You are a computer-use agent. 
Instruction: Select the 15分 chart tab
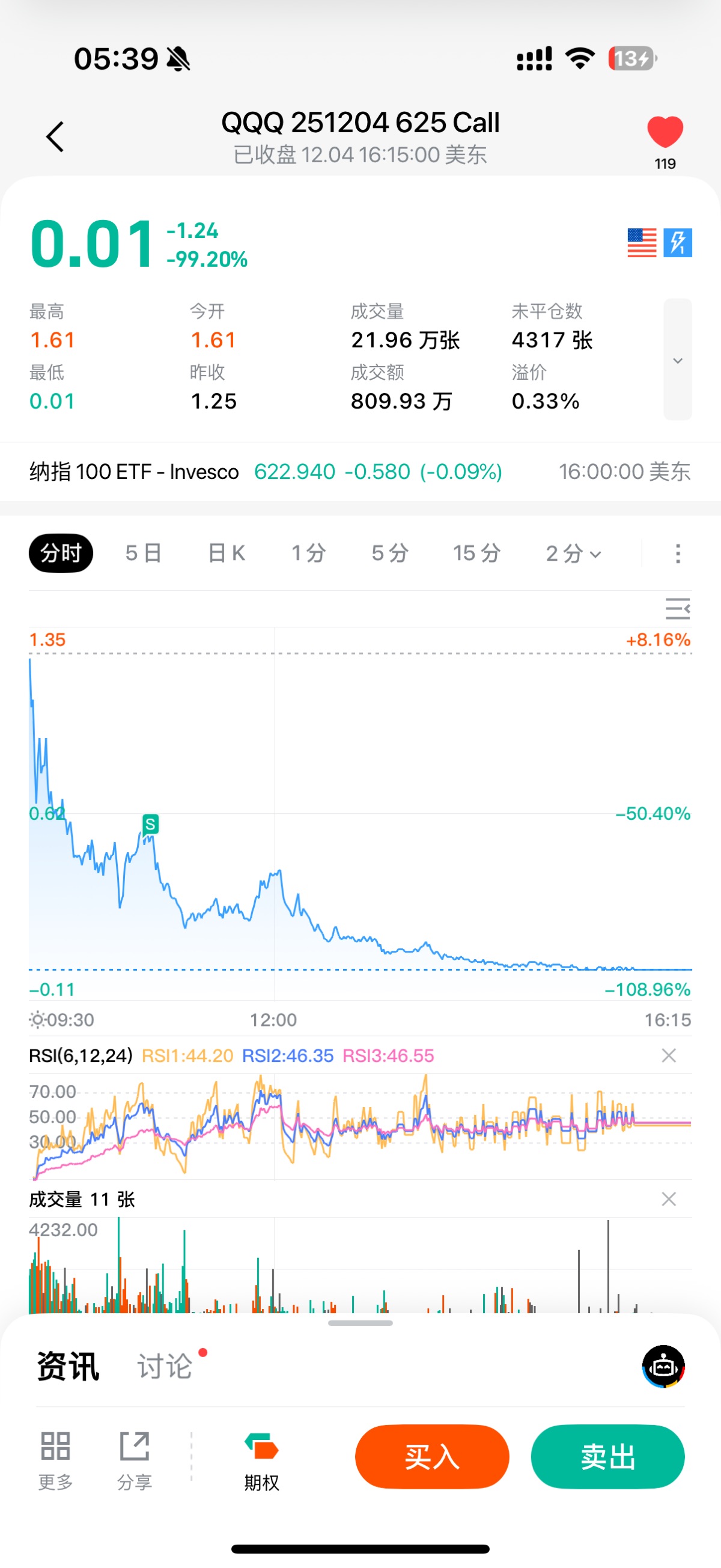pyautogui.click(x=476, y=554)
